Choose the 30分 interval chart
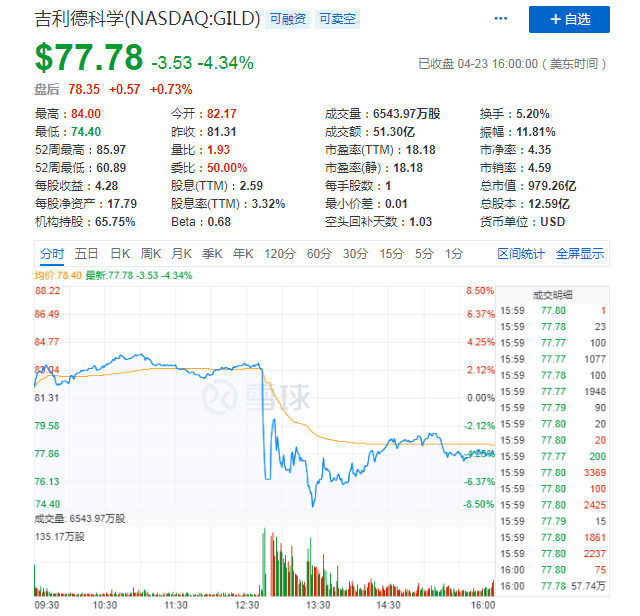 (x=356, y=253)
